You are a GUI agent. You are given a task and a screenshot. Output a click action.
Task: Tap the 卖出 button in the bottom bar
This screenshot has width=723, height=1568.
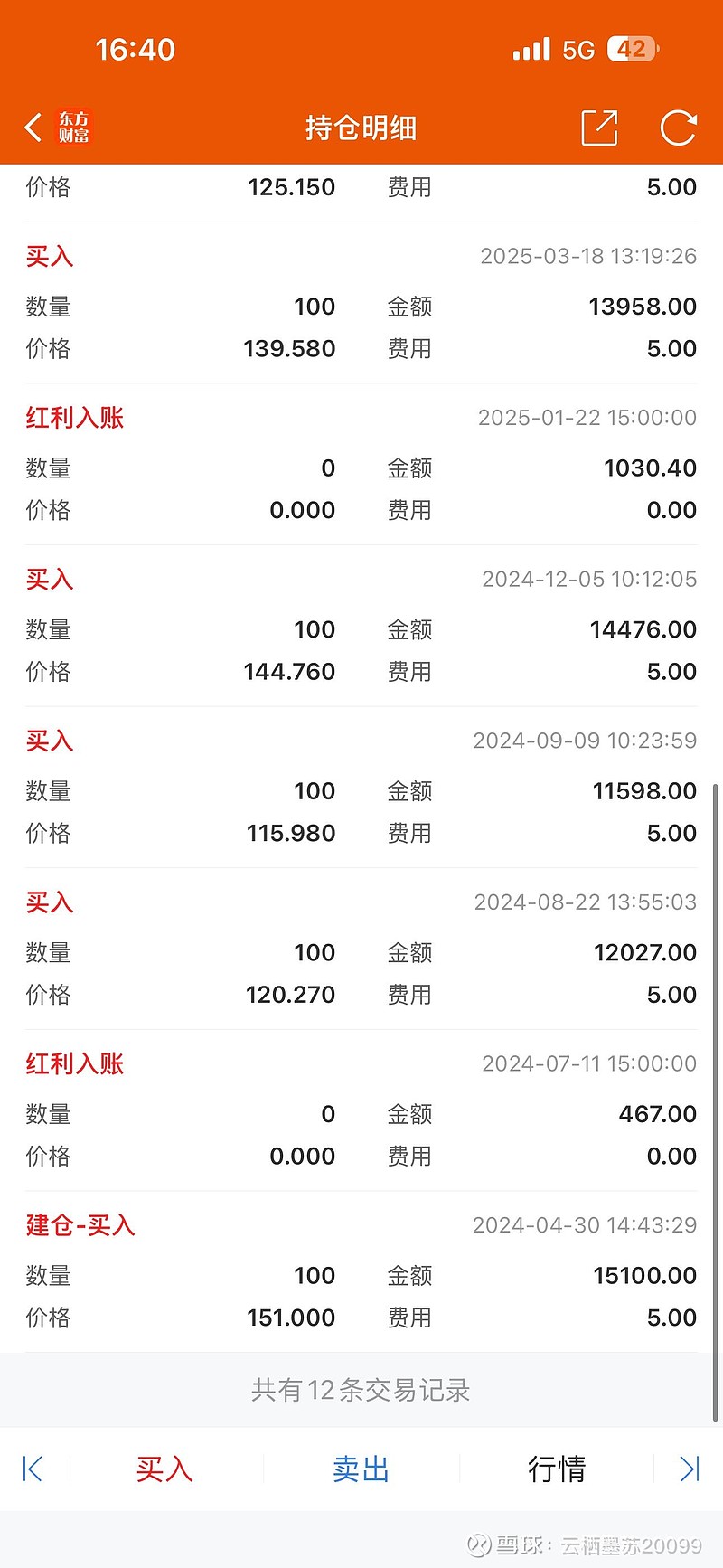pos(361,1469)
